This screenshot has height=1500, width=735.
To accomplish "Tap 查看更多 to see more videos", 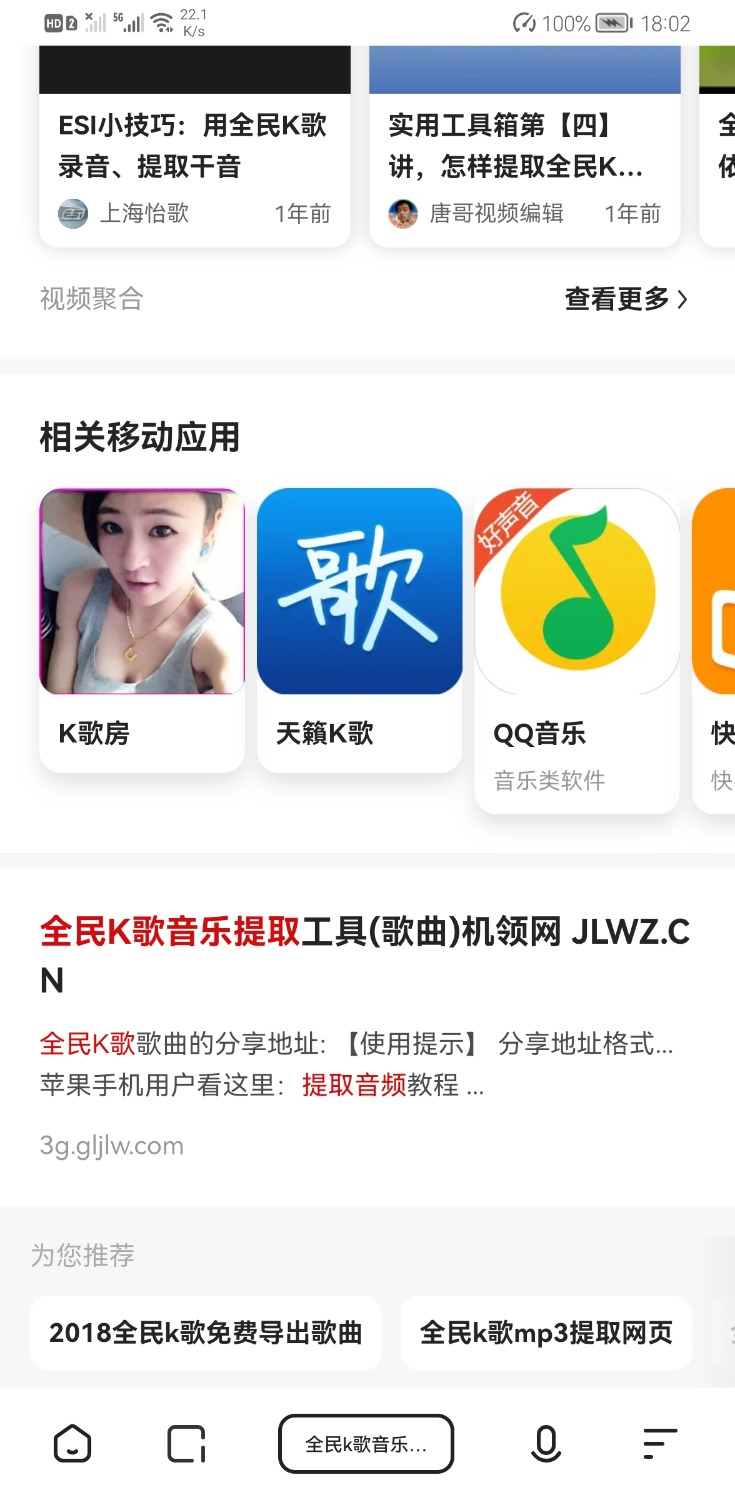I will pyautogui.click(x=626, y=299).
